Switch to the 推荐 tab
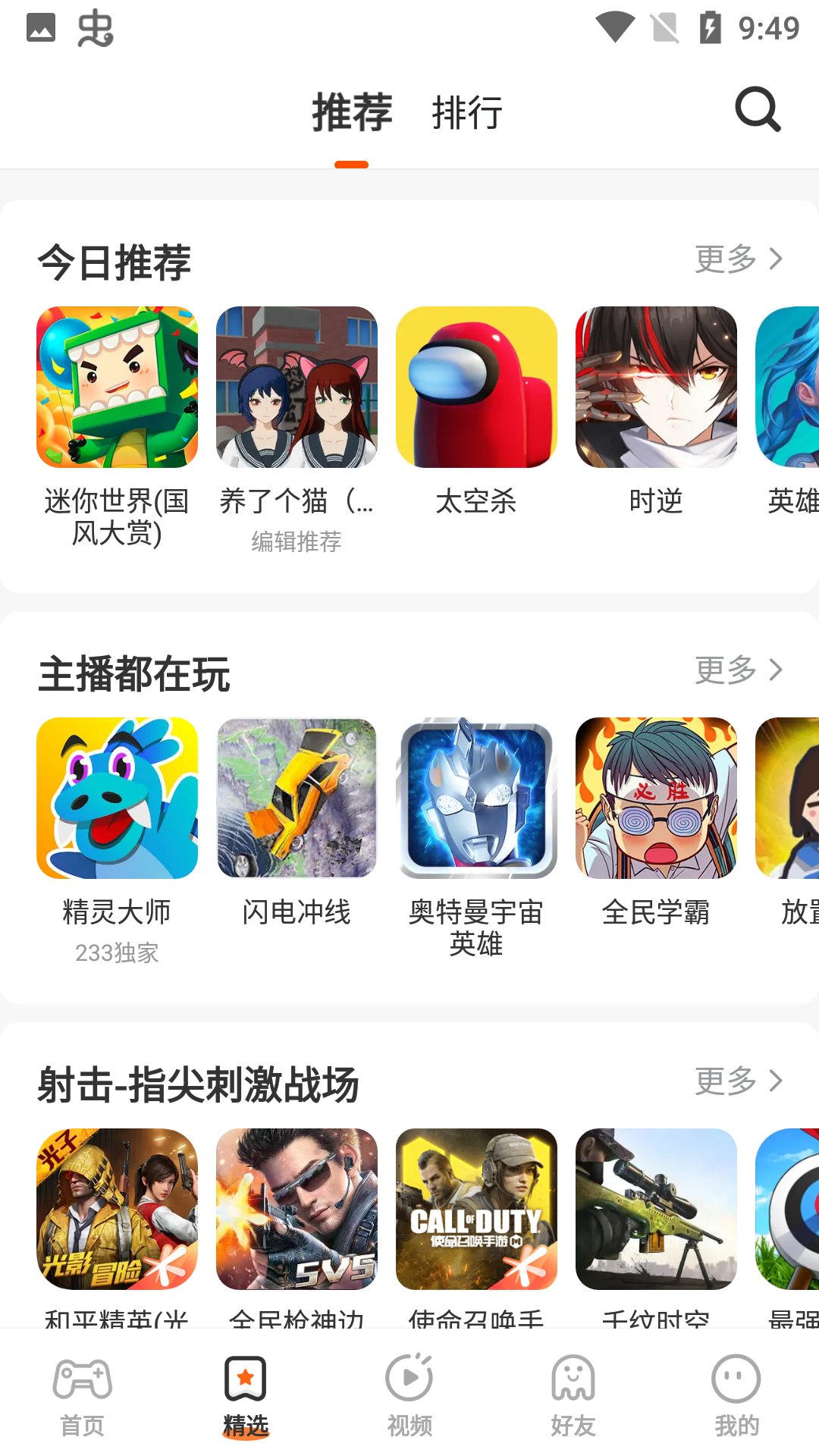 (x=352, y=111)
